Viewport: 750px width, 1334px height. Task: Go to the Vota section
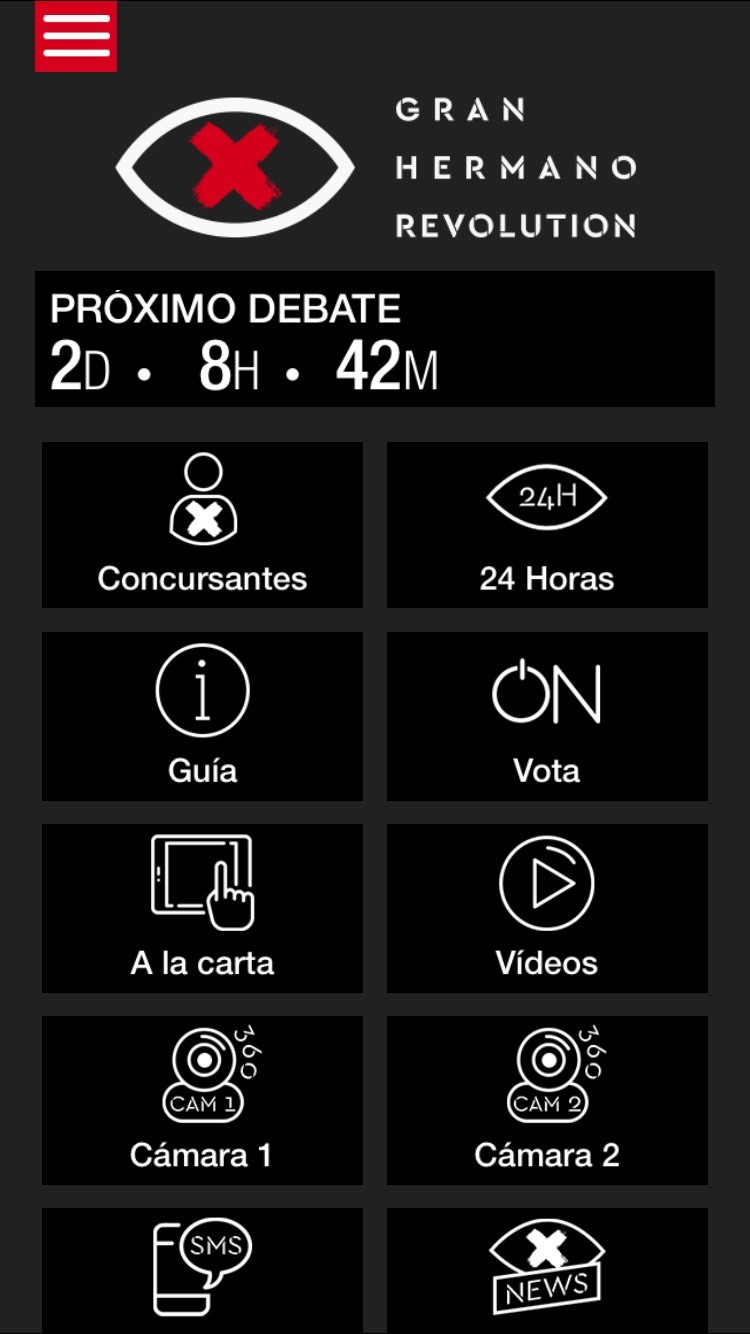click(x=547, y=716)
